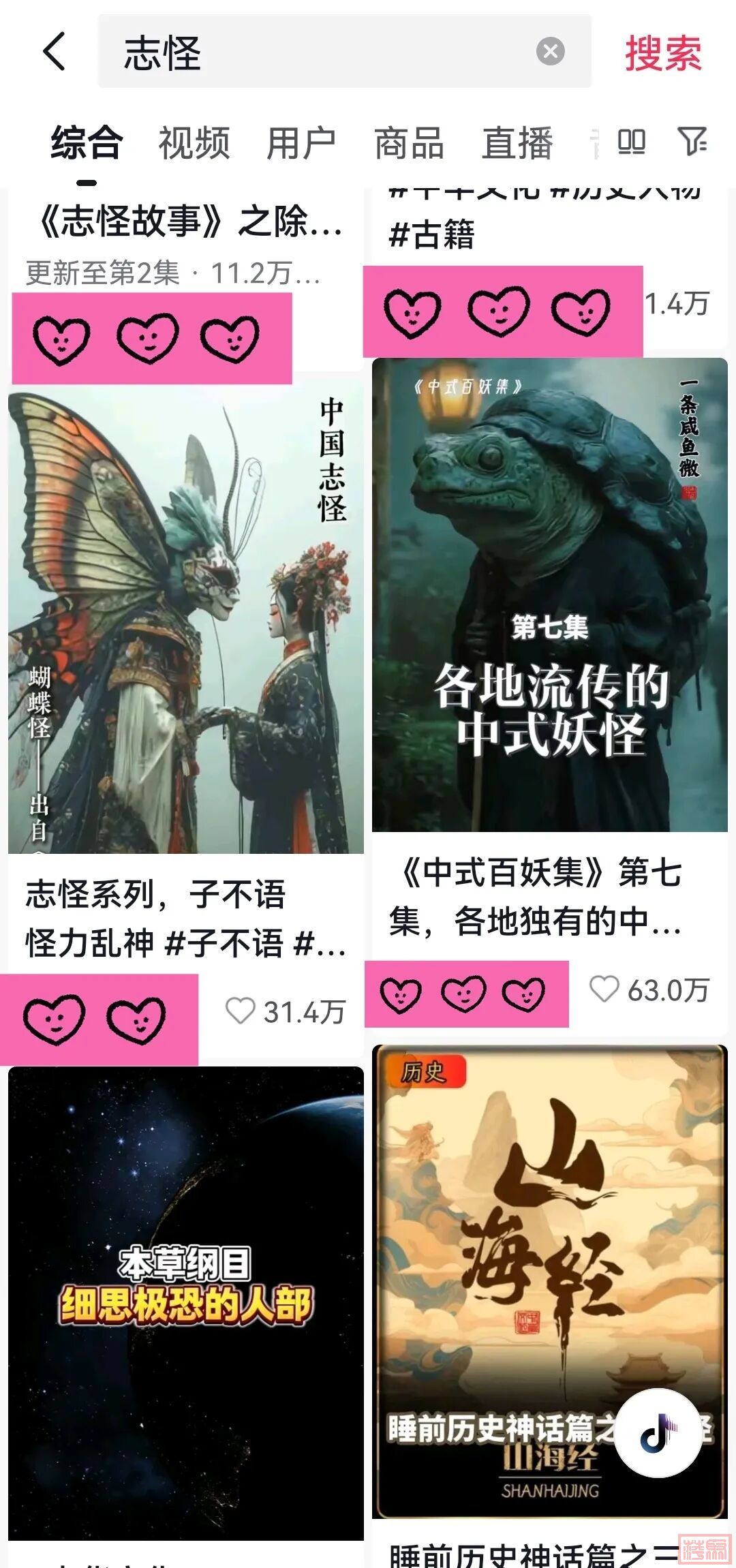Go back from the search results
The width and height of the screenshot is (736, 1568).
tap(55, 52)
